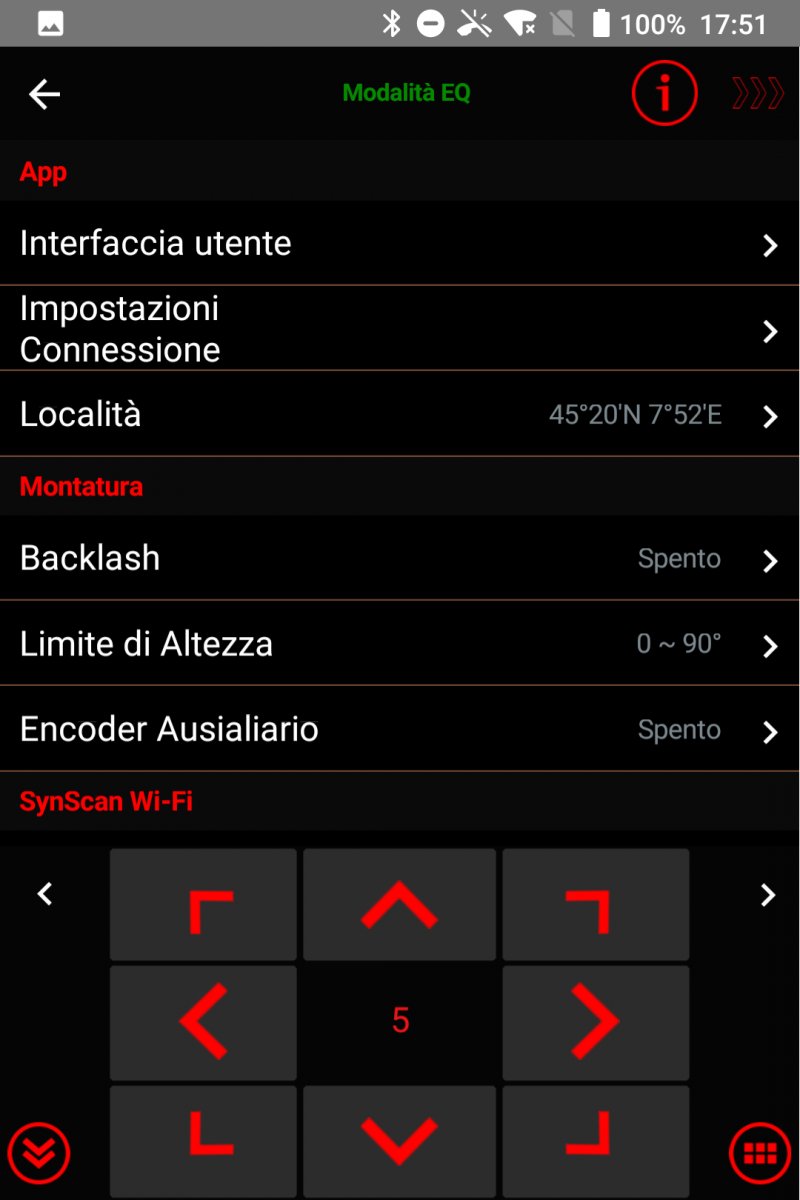
Task: Go back using the top-left arrow
Action: tap(45, 94)
